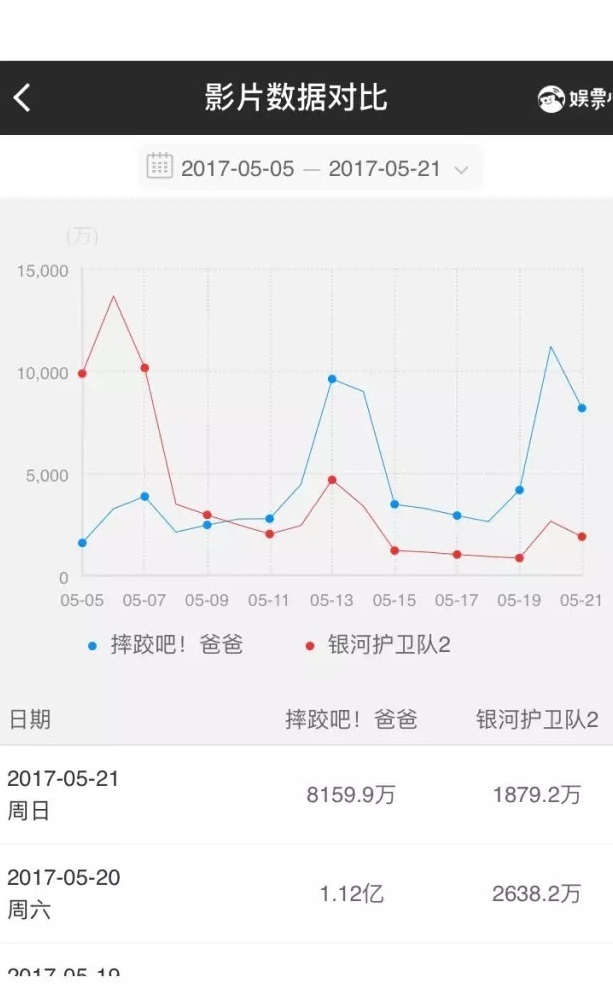The height and width of the screenshot is (993, 613).
Task: Go back using the header arrow
Action: click(22, 98)
